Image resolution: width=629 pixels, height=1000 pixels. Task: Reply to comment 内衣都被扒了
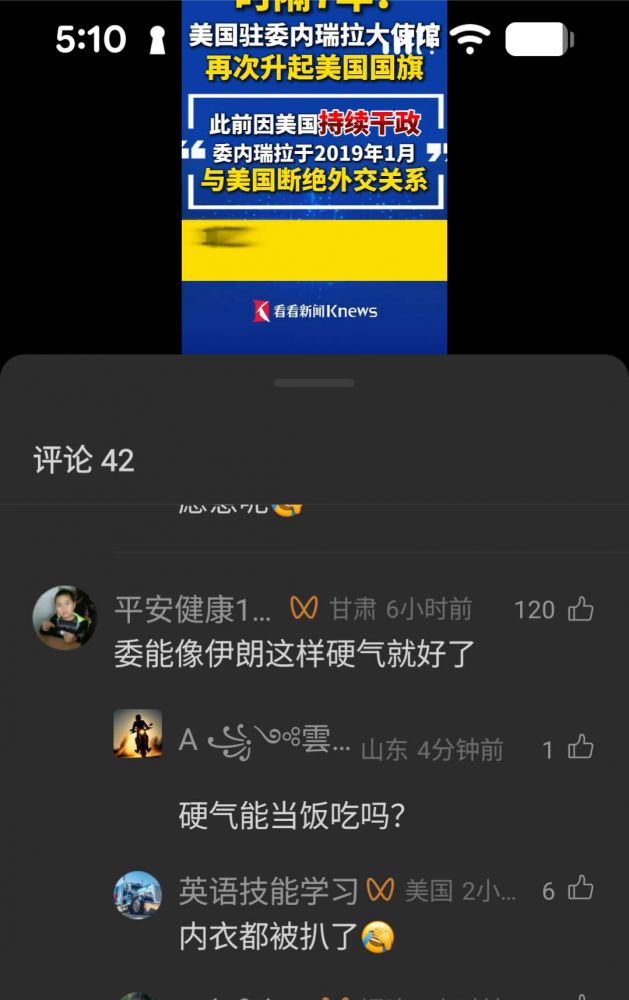268,936
